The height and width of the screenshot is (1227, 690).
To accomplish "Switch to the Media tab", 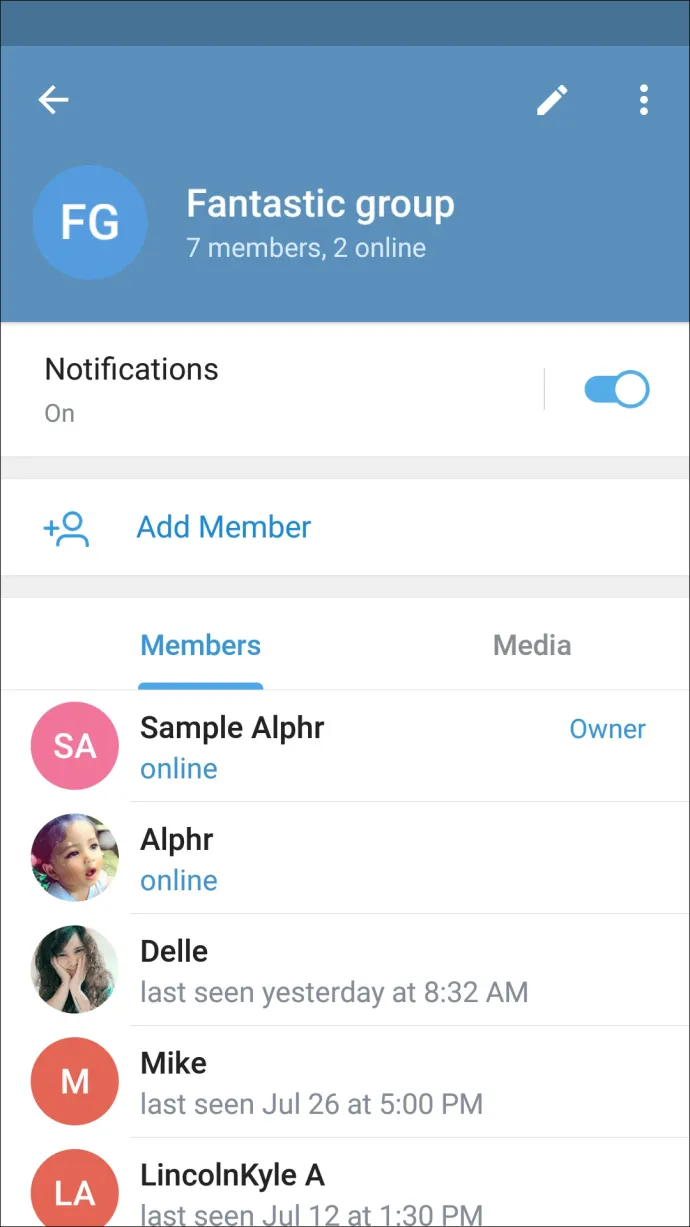I will click(532, 645).
